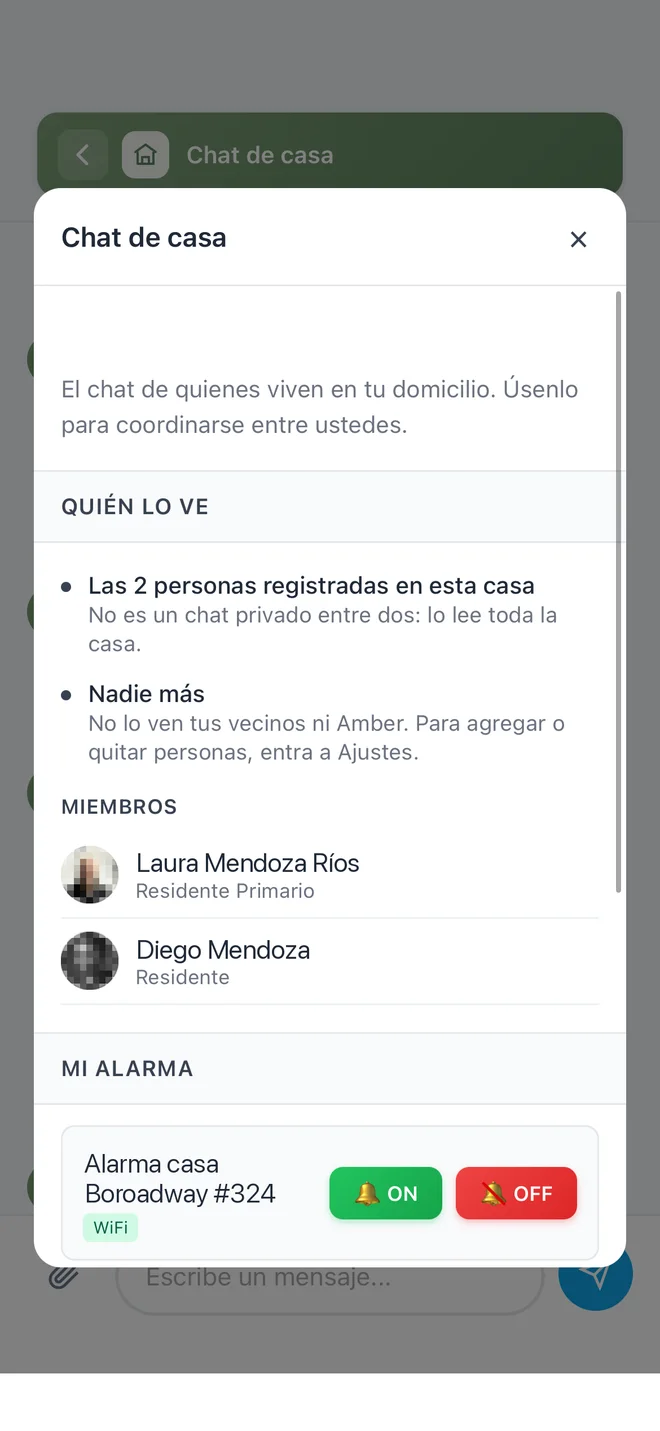Screen dimensions: 660x1431
Task: Close the Chat de casa dialog
Action: tap(578, 239)
